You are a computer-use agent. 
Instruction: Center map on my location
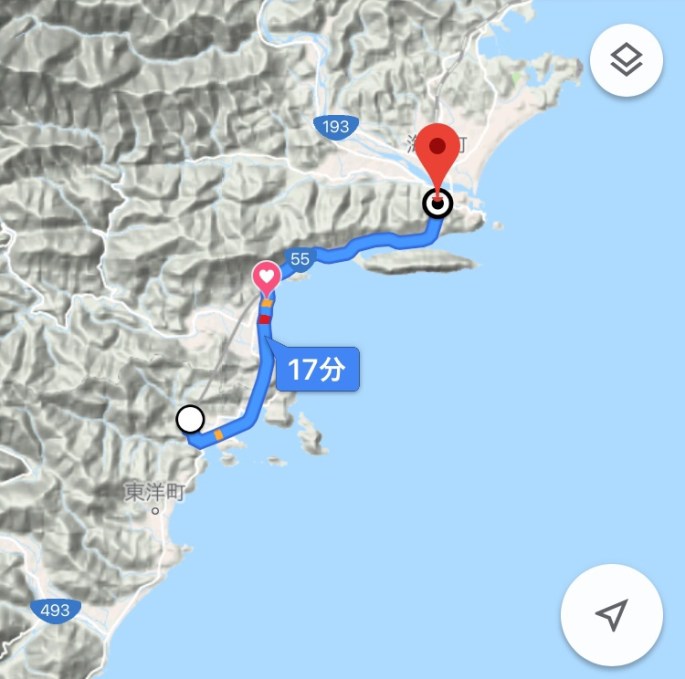tap(611, 614)
